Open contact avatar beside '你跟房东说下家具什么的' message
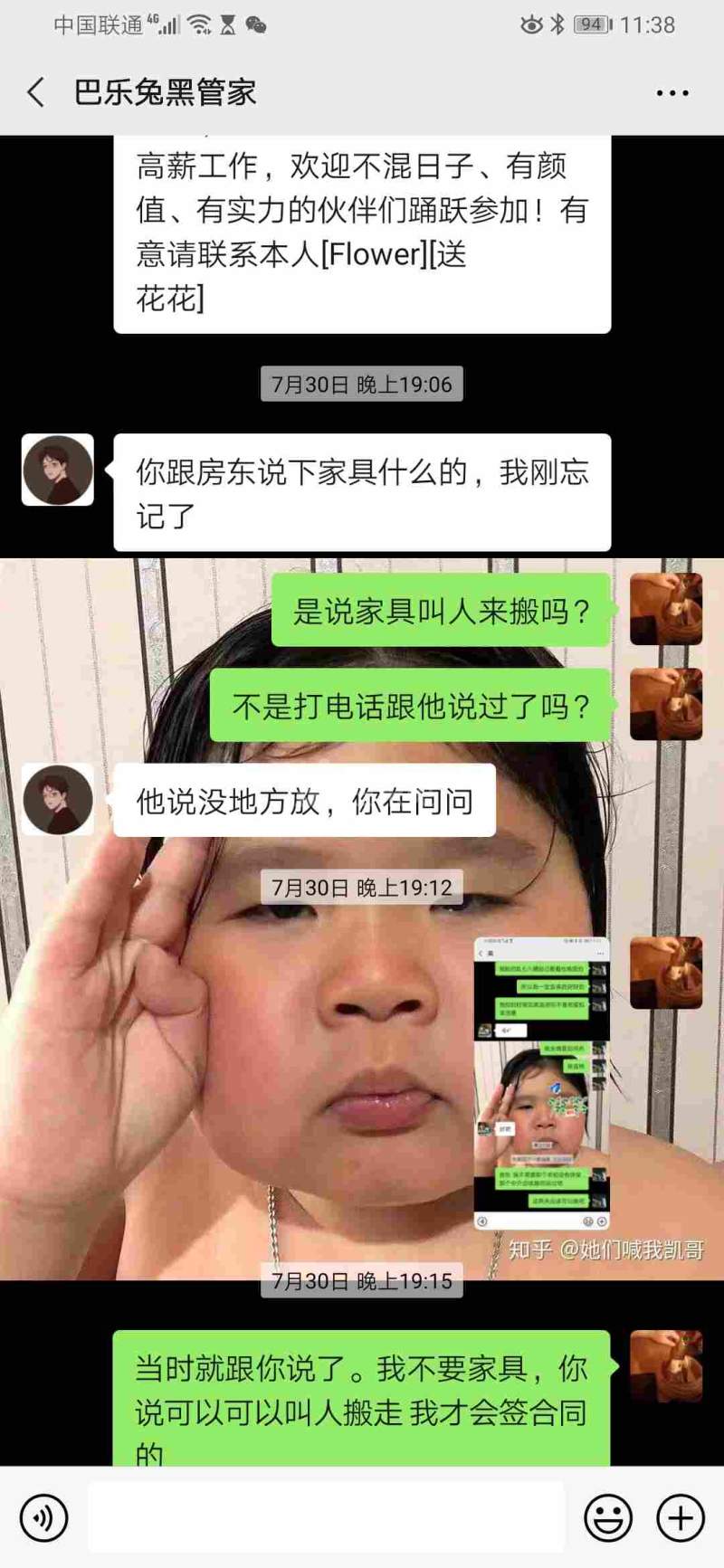The width and height of the screenshot is (724, 1568). [58, 470]
